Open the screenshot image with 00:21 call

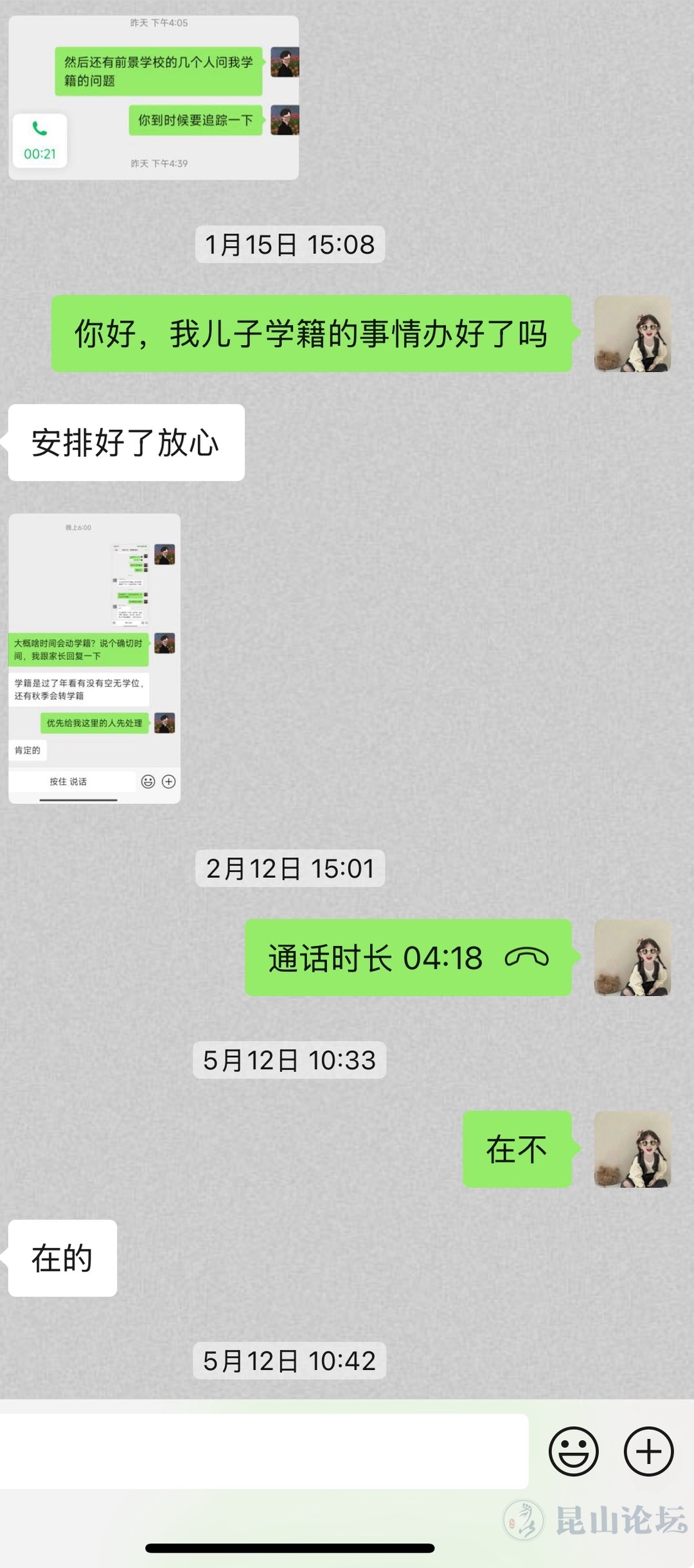154,98
